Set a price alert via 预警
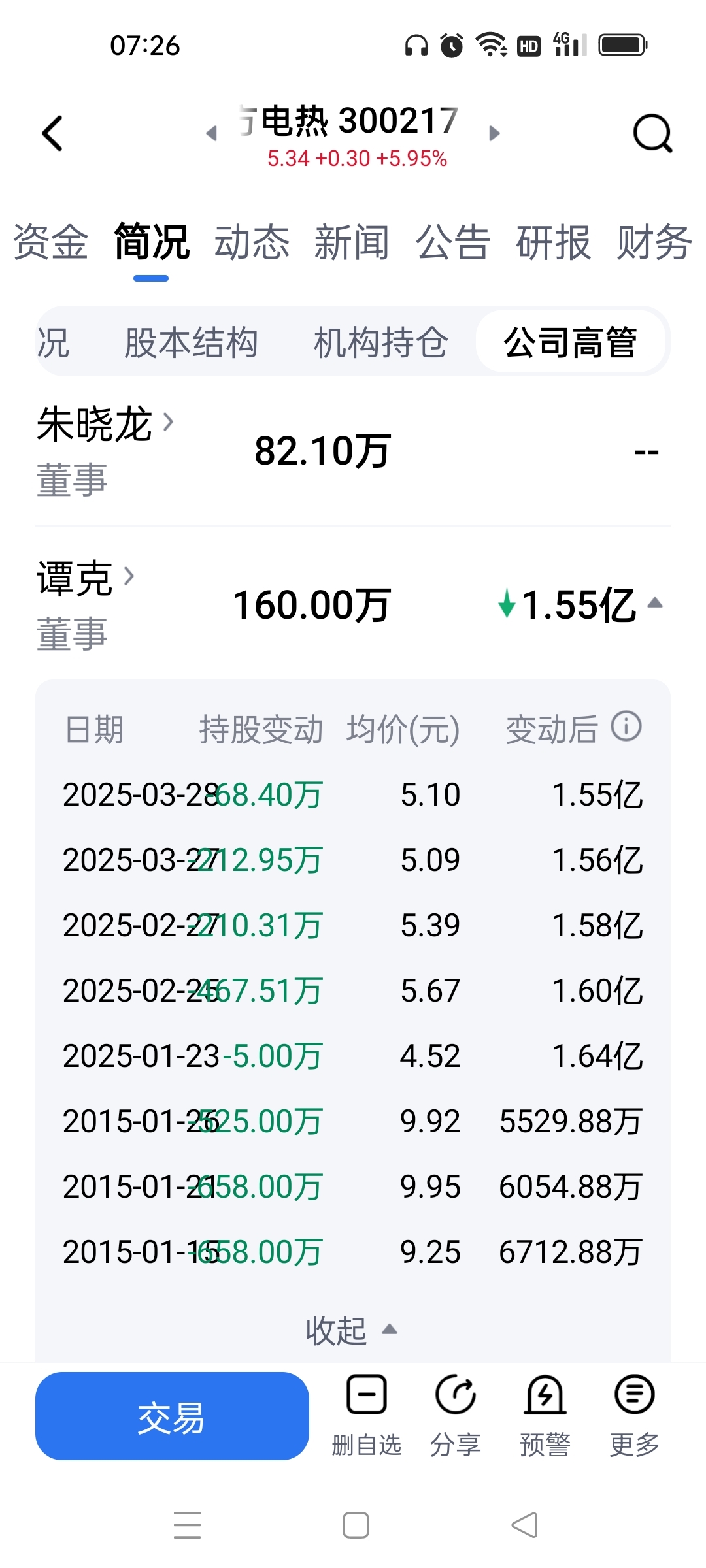This screenshot has width=706, height=1568. point(545,1416)
